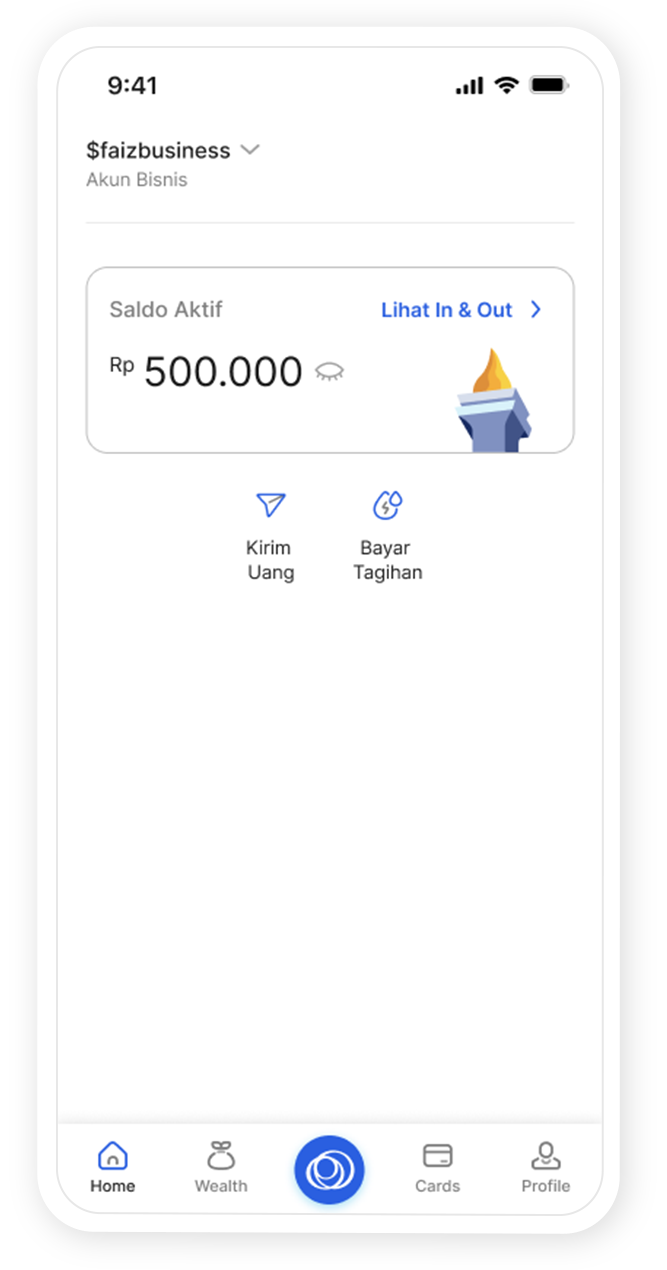Viewport: 667px width, 1270px height.
Task: Hide the Saldo Aktif balance amount
Action: click(x=329, y=372)
